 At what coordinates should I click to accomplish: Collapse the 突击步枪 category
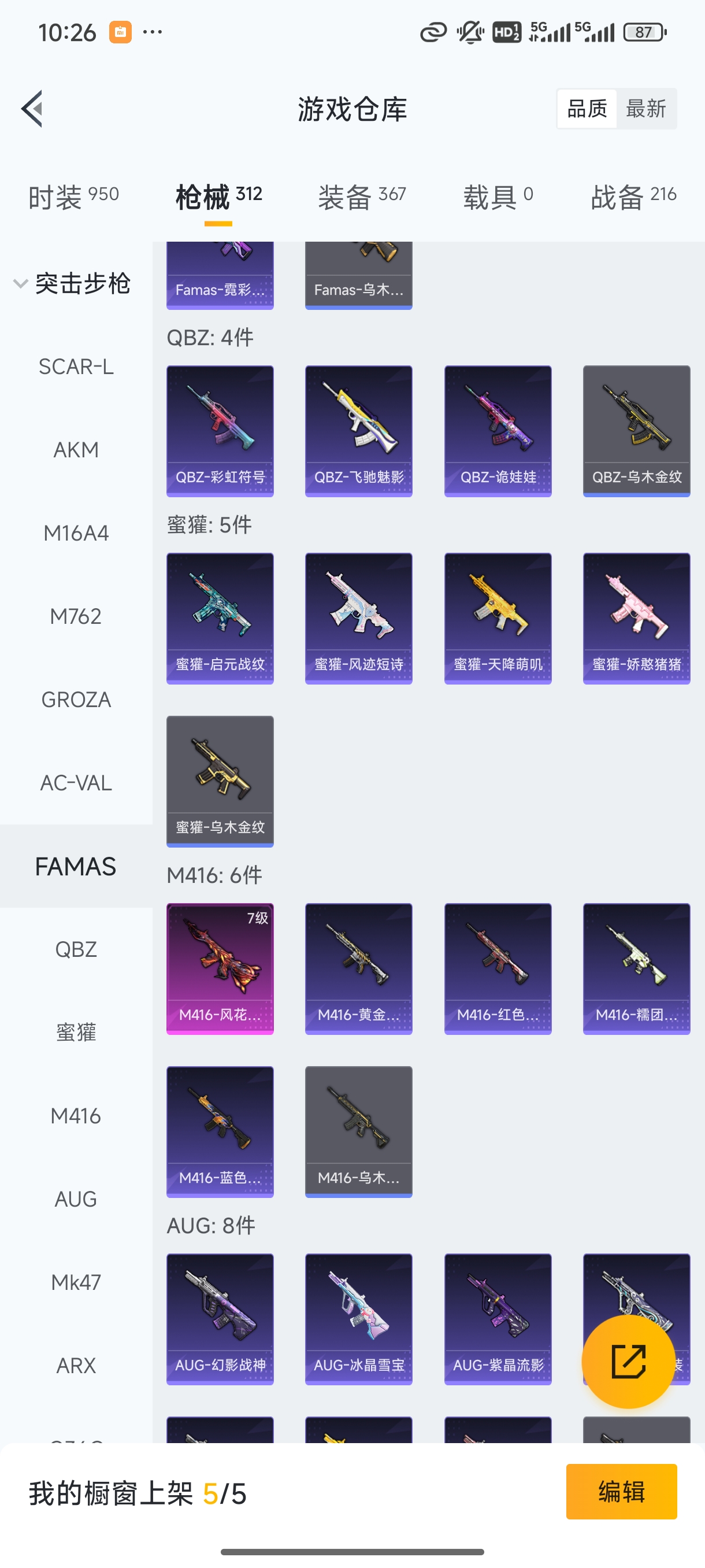pyautogui.click(x=72, y=284)
